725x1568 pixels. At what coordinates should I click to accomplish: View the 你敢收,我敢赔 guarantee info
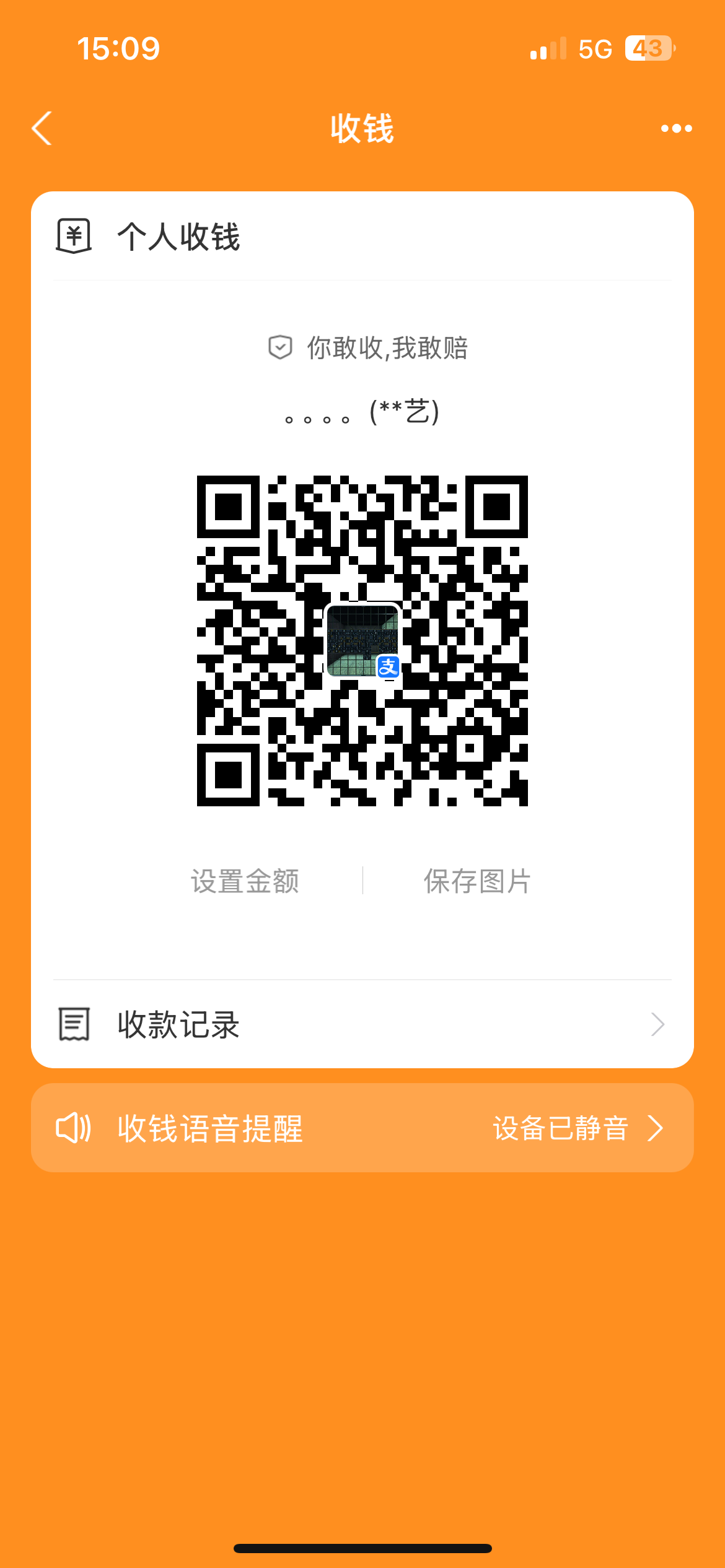368,348
